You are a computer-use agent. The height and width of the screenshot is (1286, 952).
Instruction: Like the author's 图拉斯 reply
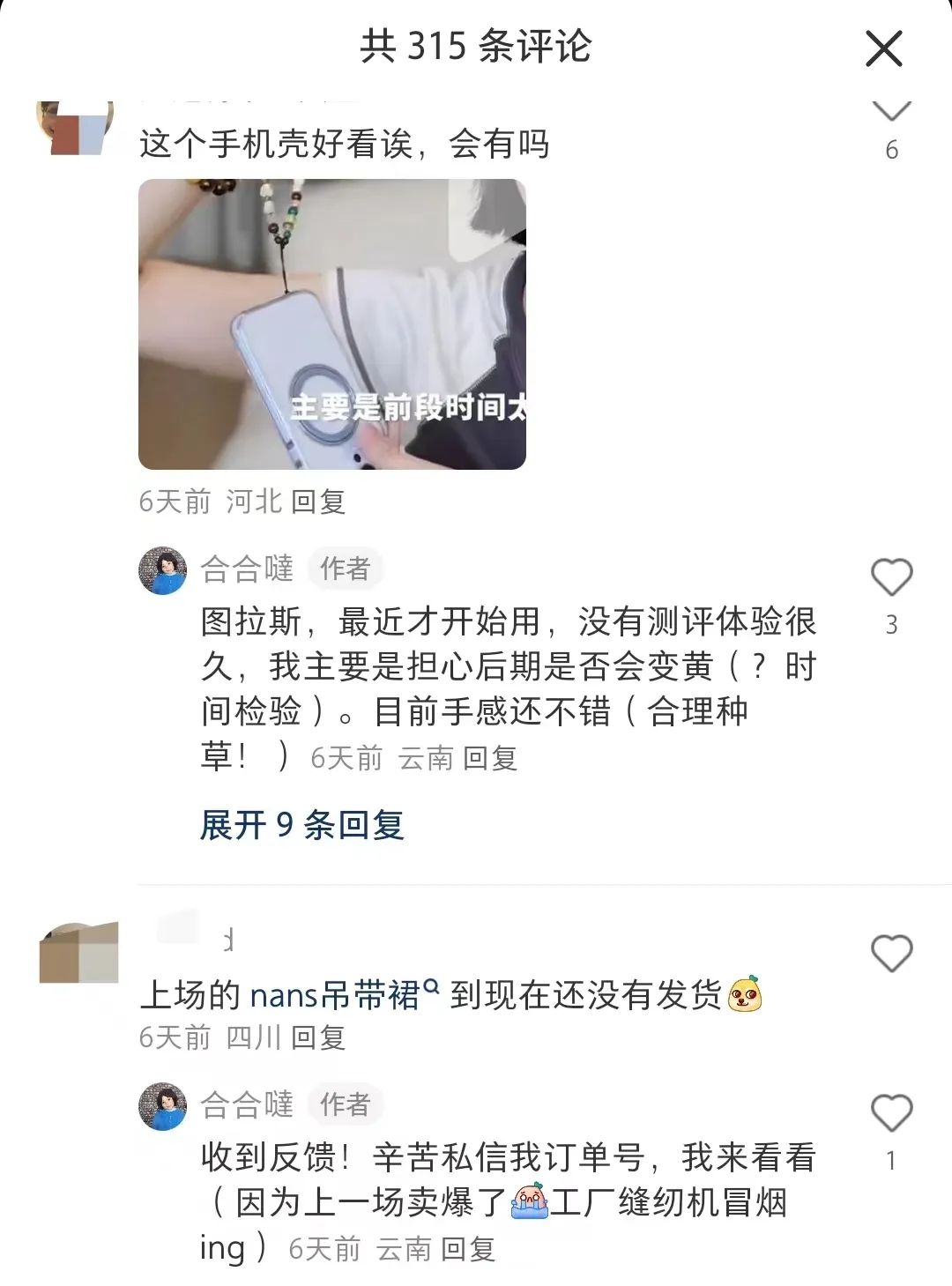pos(891,578)
